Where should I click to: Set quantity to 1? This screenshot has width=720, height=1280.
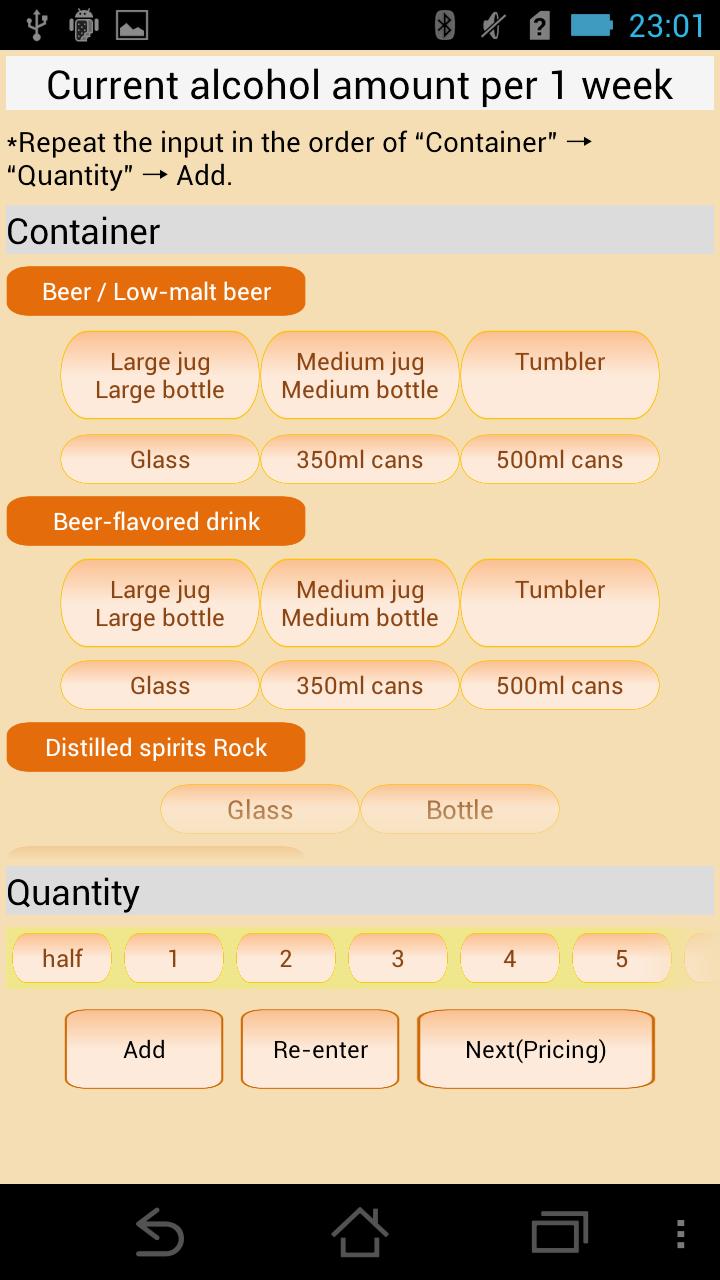pos(173,958)
